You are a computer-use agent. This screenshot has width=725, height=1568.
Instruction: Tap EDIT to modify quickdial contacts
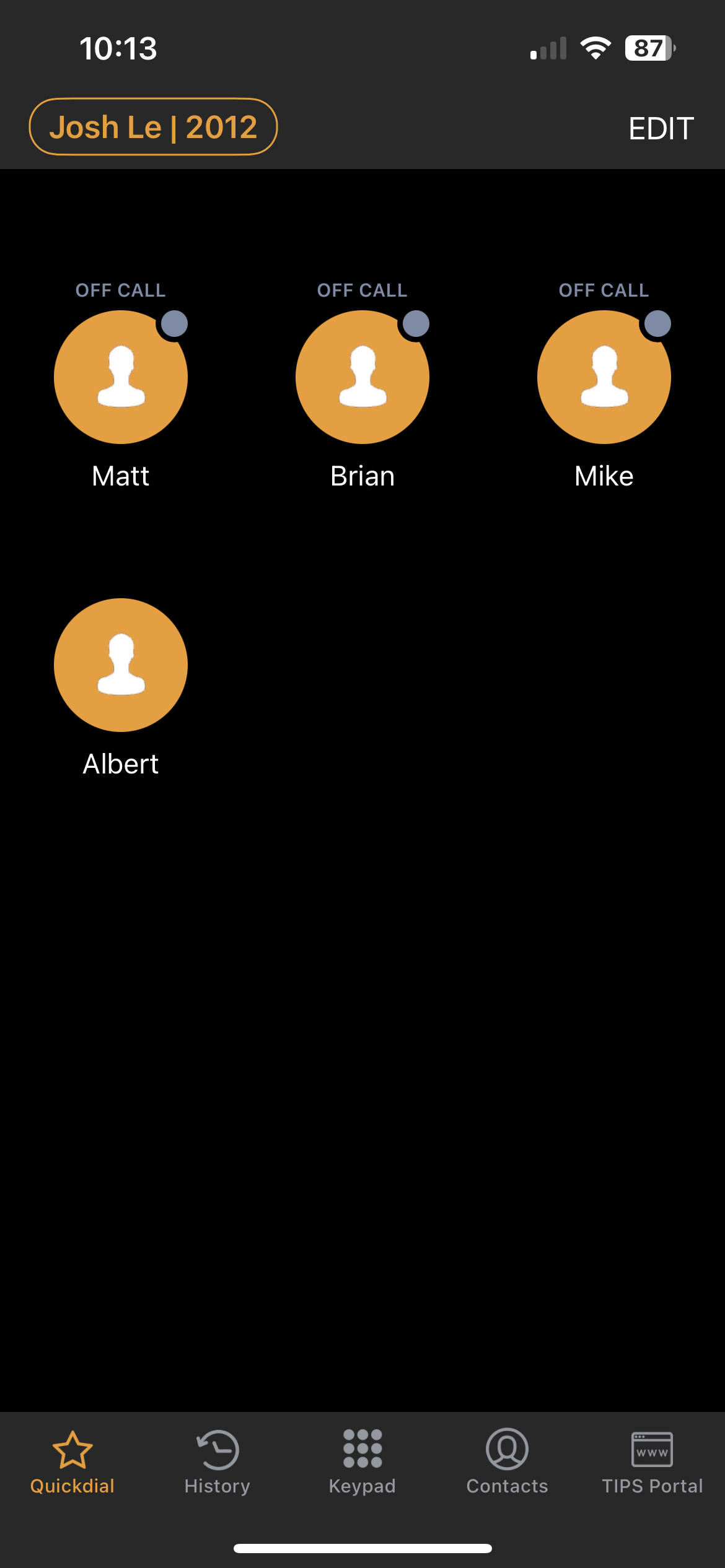point(661,129)
